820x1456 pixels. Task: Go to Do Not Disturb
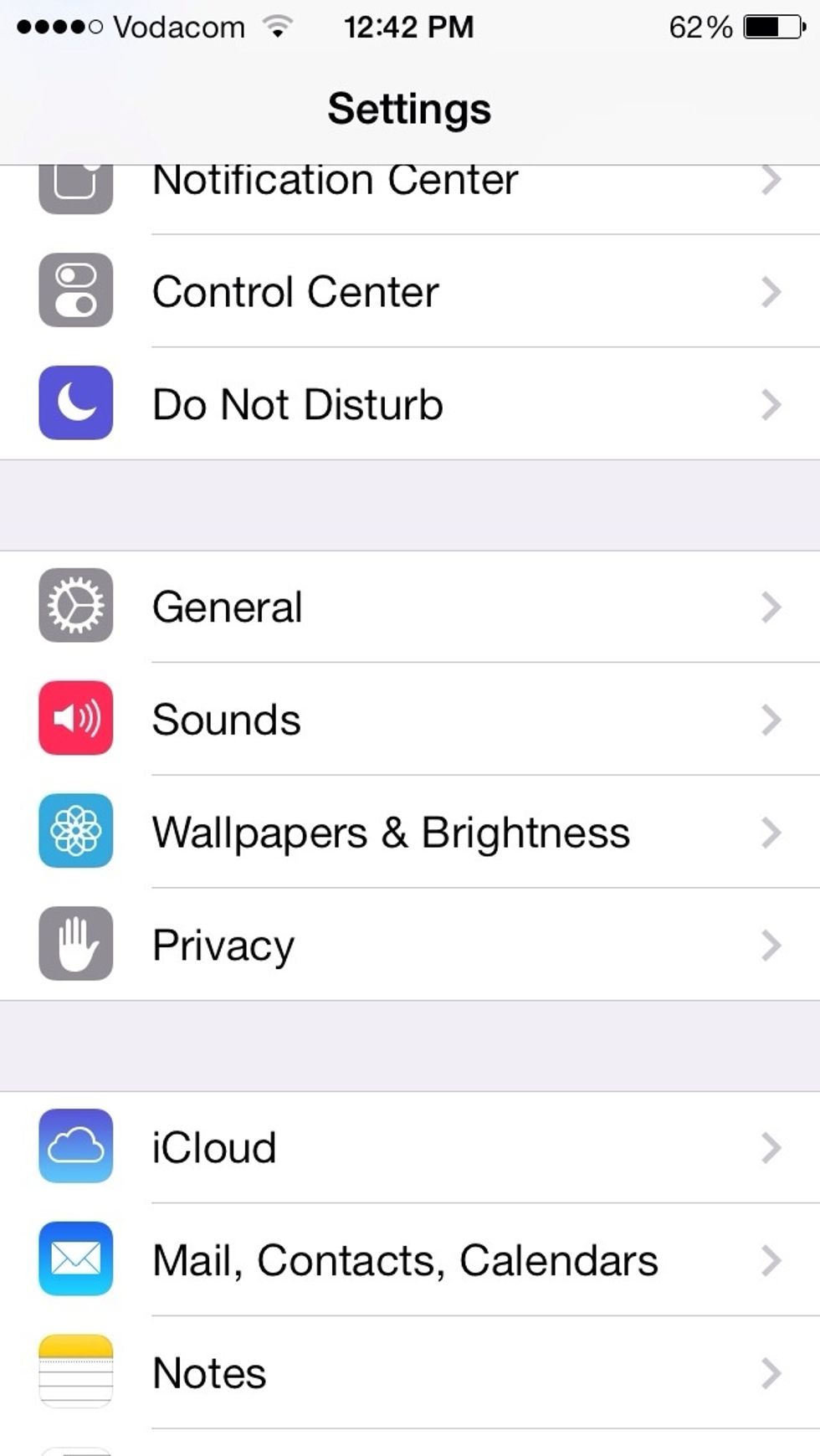pos(410,403)
